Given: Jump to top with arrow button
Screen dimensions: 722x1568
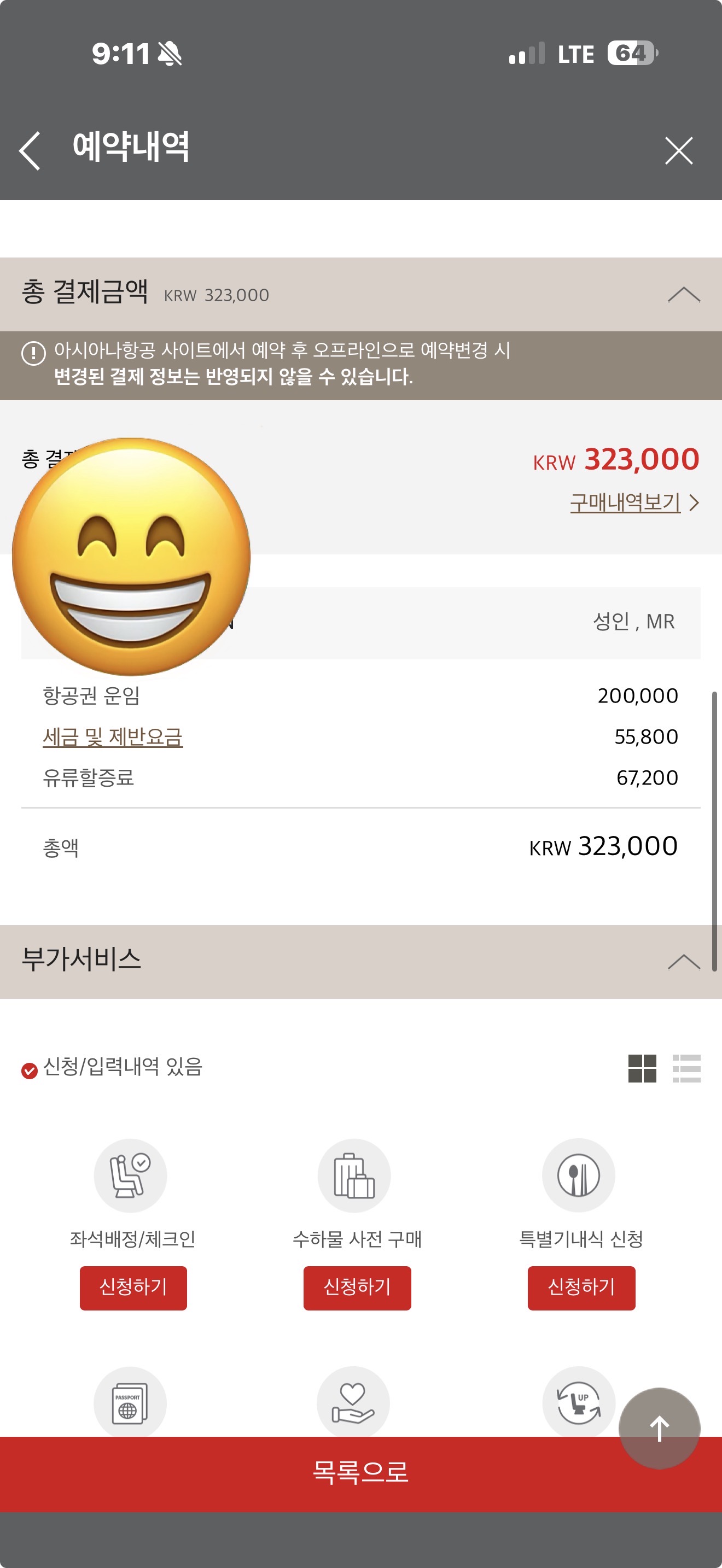Looking at the screenshot, I should [x=659, y=1427].
